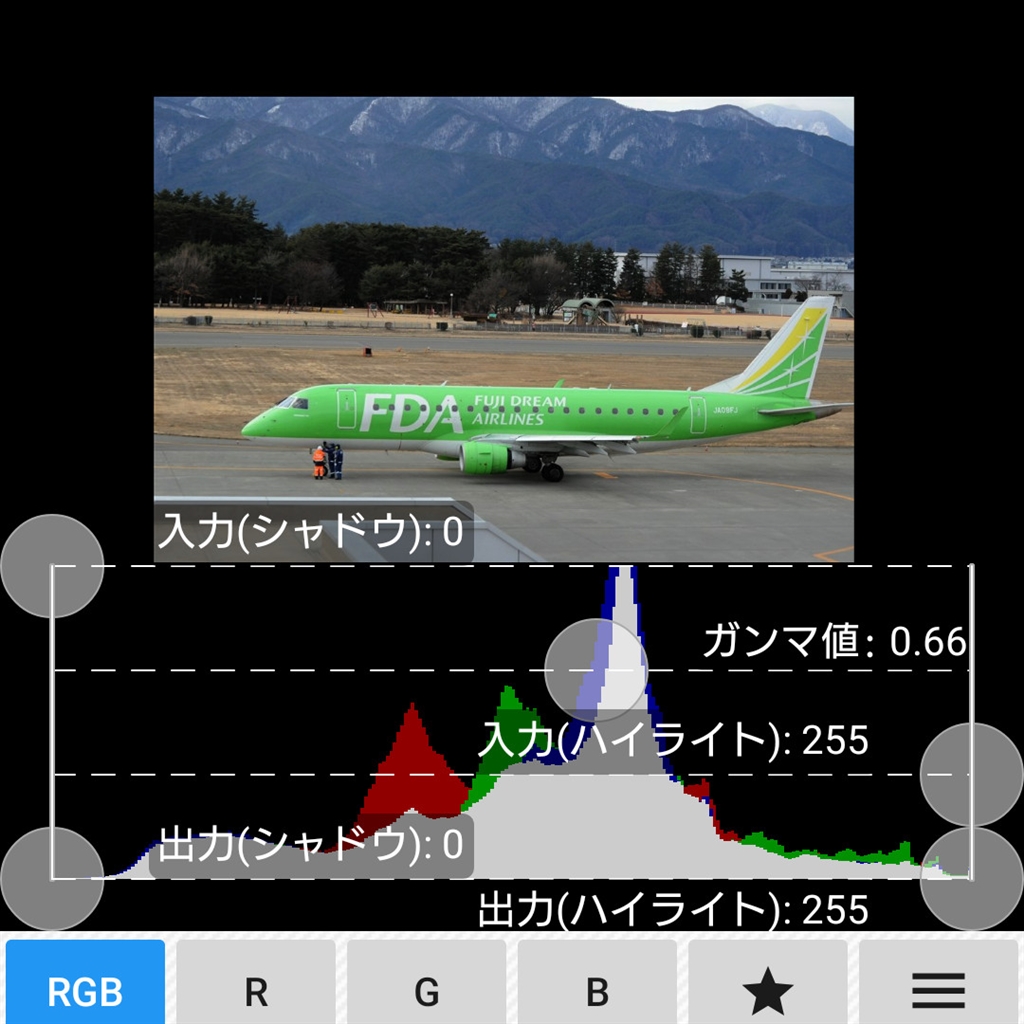Tap the input highlight handle
This screenshot has width=1024, height=1024.
pos(971,774)
